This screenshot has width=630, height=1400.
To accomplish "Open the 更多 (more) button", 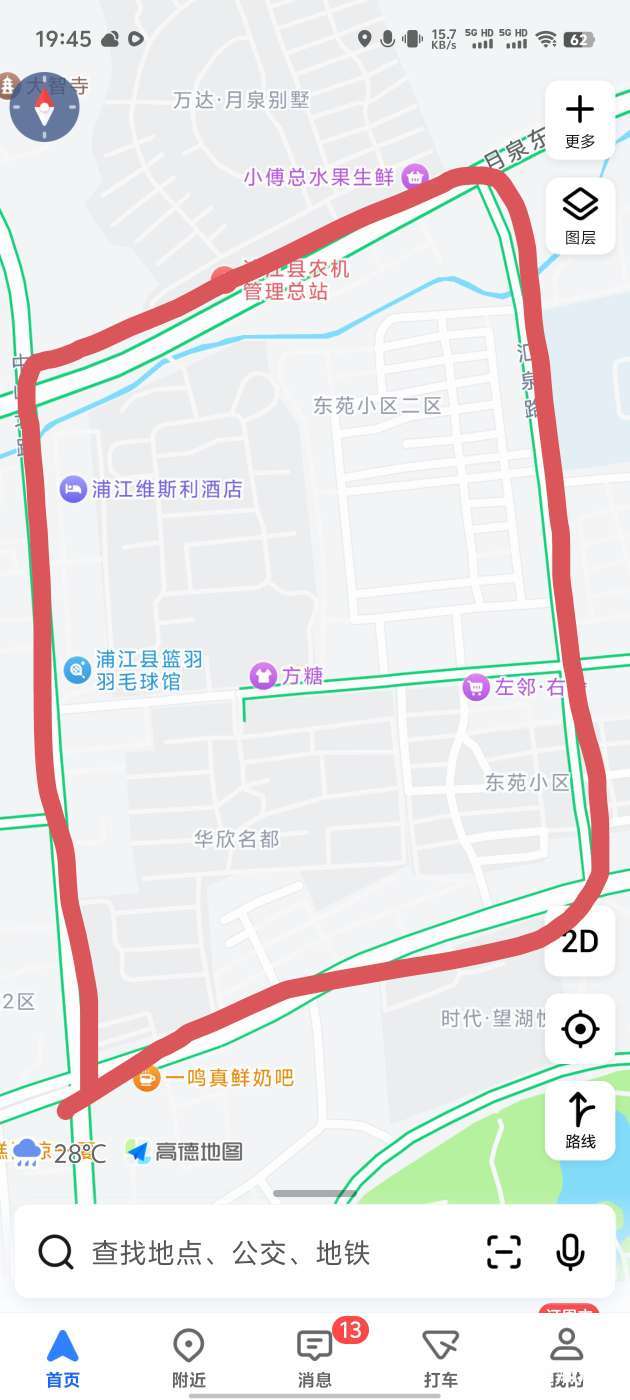I will click(580, 119).
